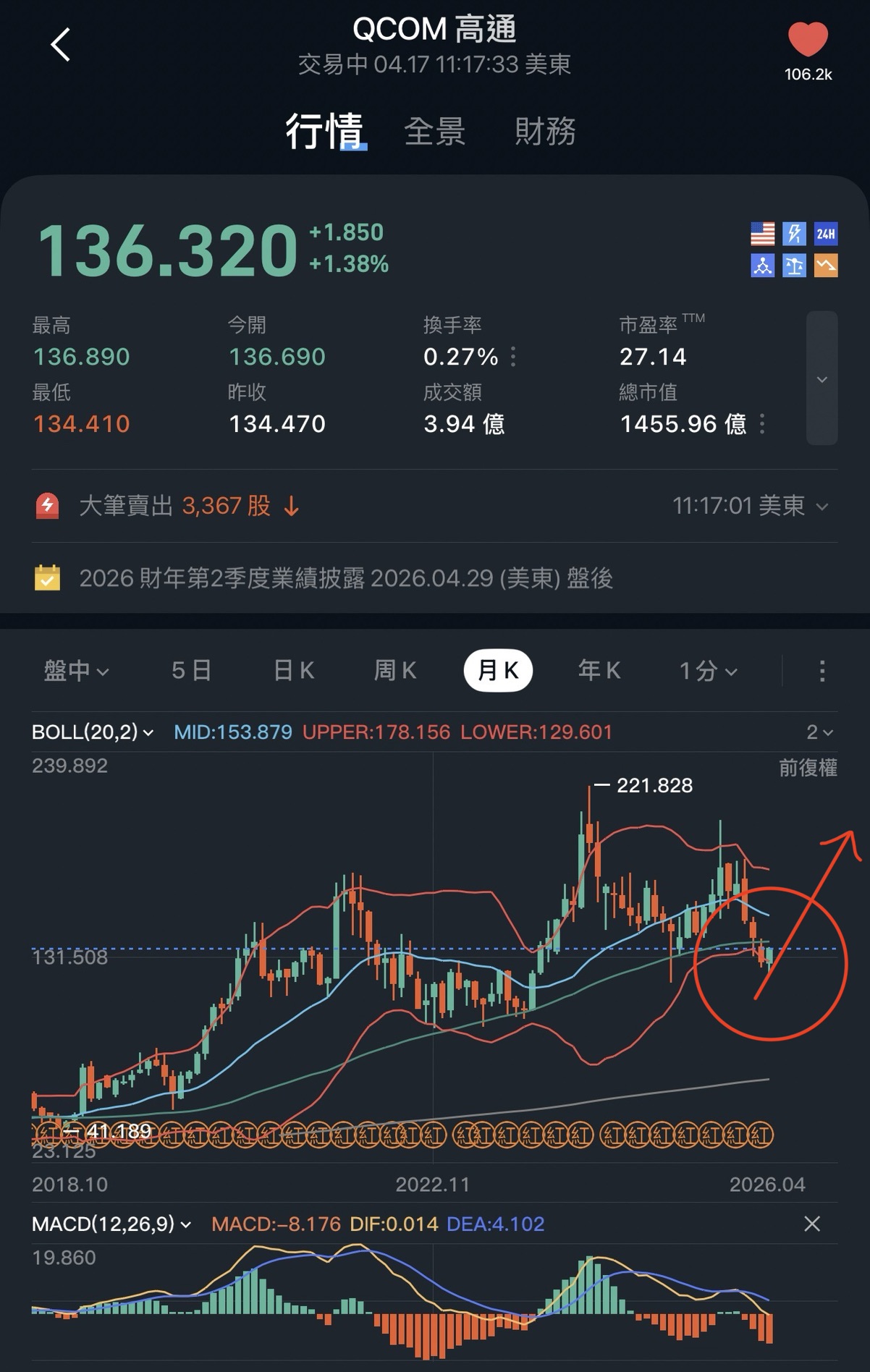The height and width of the screenshot is (1372, 870).
Task: Select the 年K chart period
Action: [599, 671]
